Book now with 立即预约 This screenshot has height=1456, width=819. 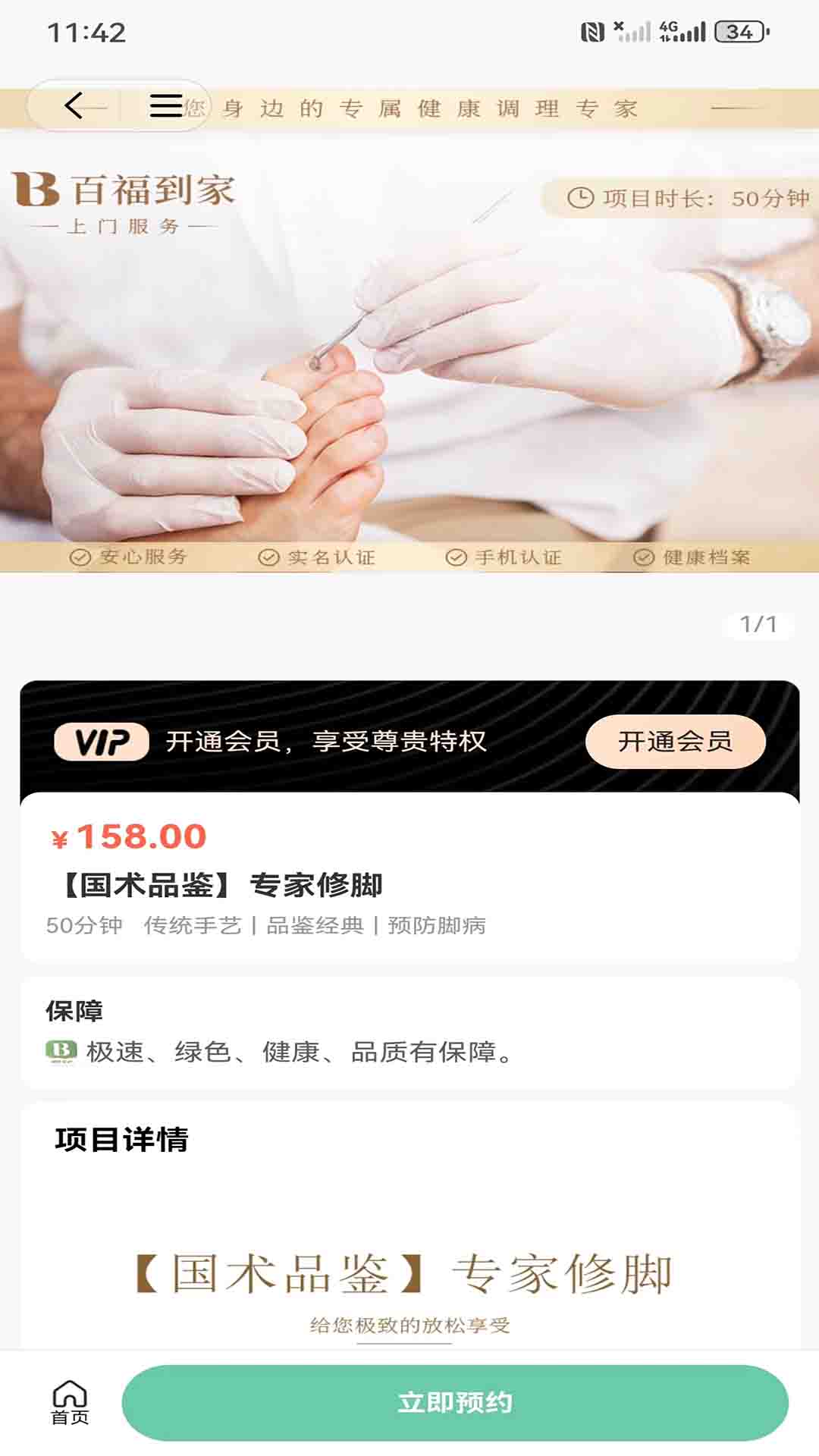pos(455,1402)
